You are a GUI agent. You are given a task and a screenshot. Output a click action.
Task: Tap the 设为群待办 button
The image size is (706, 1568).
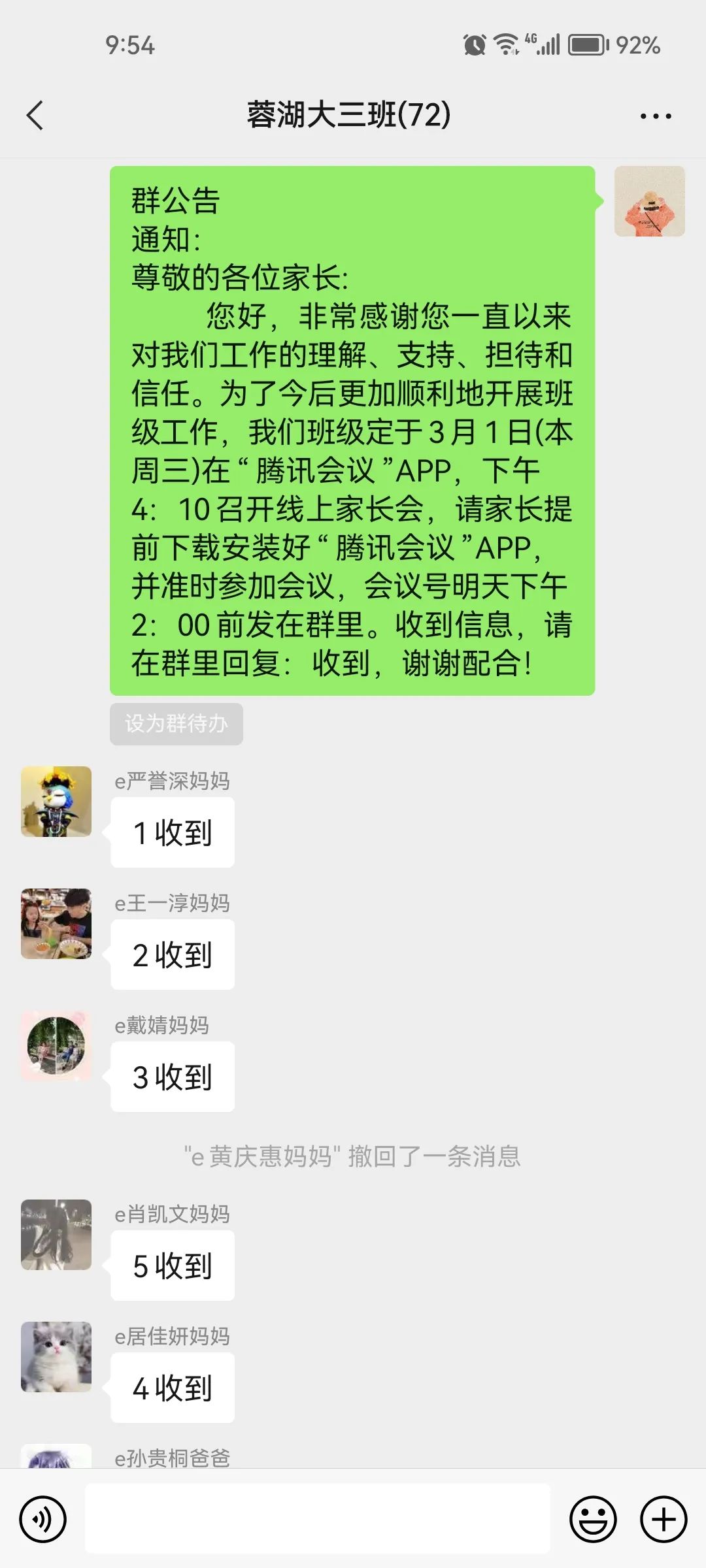pyautogui.click(x=176, y=724)
